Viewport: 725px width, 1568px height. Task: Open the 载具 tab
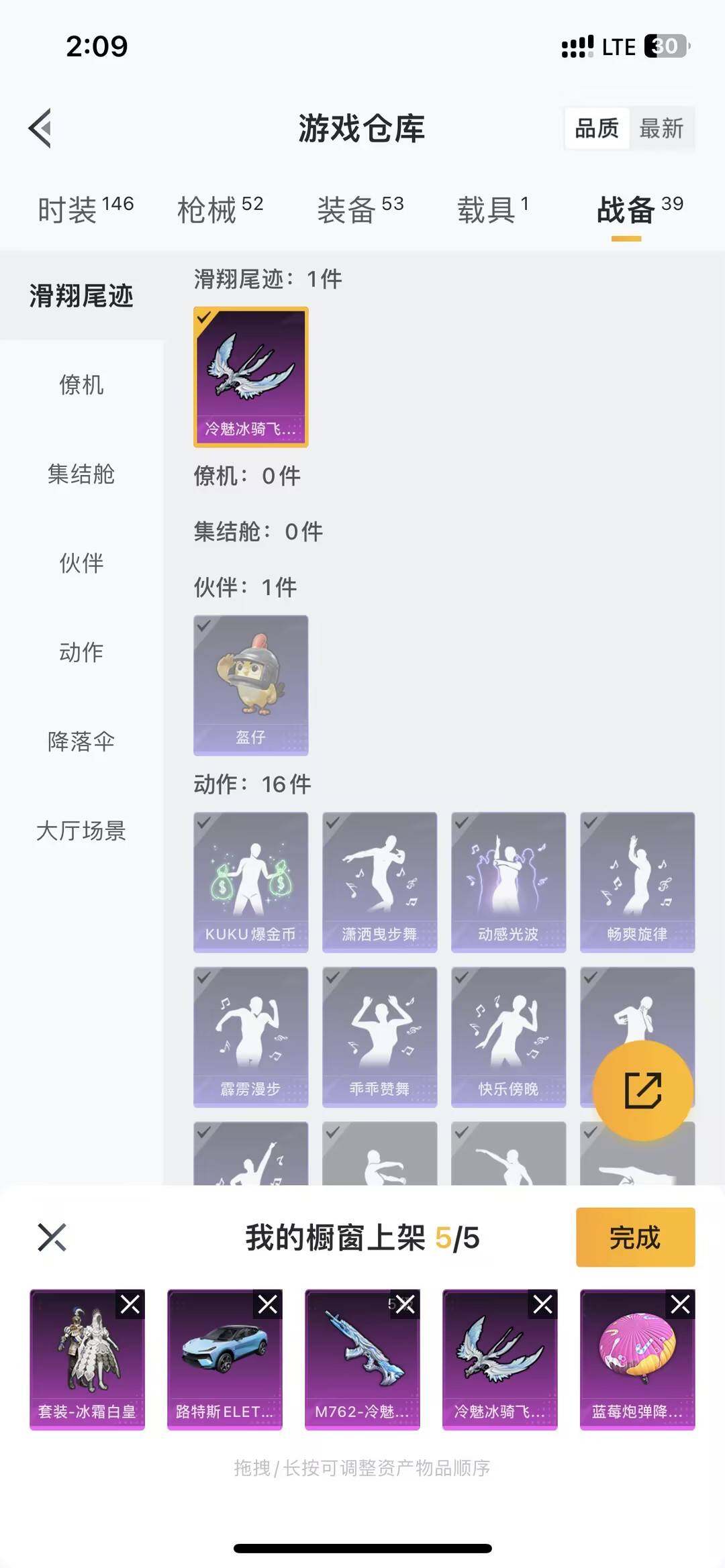493,209
